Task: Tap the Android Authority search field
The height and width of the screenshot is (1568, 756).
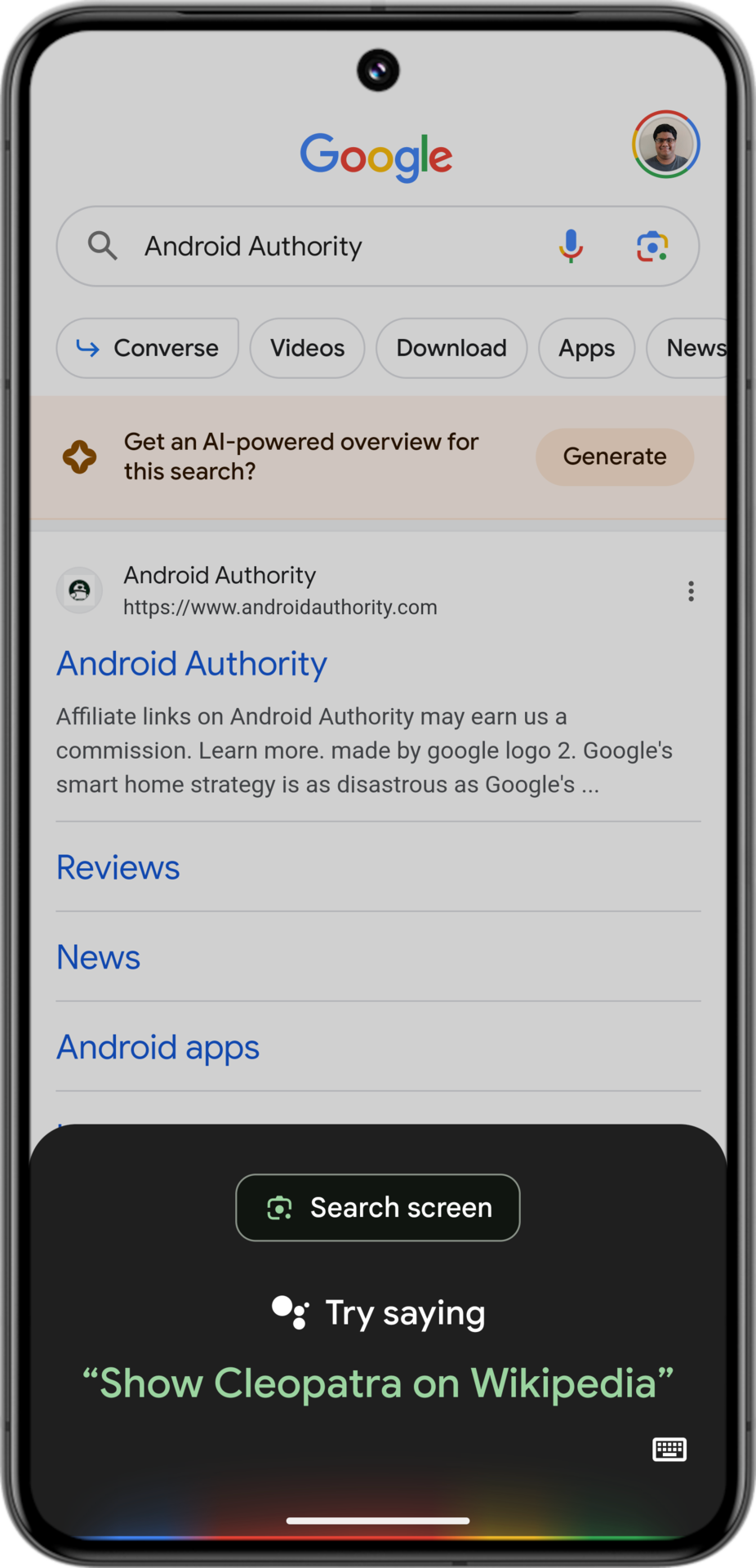Action: (x=327, y=246)
